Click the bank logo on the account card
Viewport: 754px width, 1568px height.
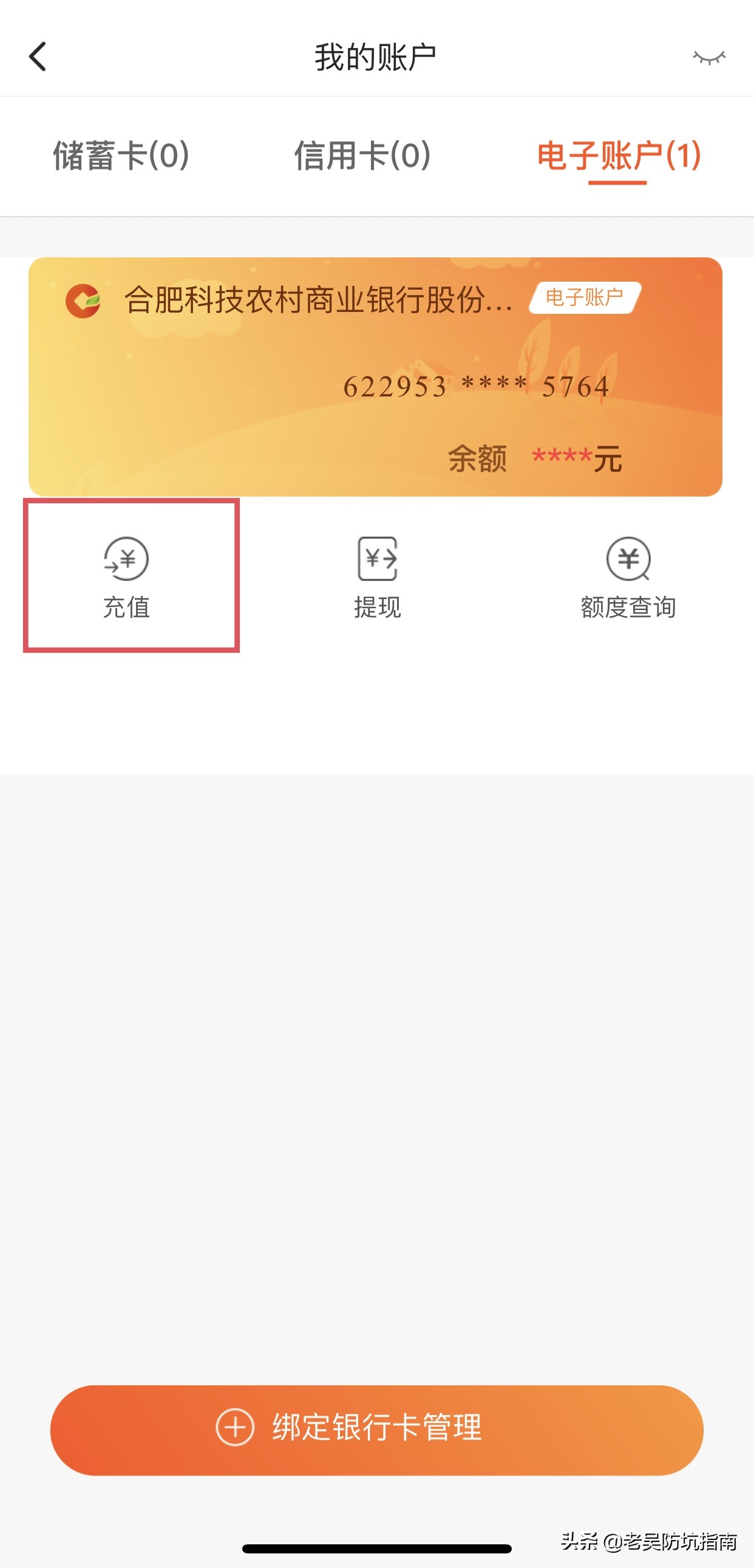[83, 300]
